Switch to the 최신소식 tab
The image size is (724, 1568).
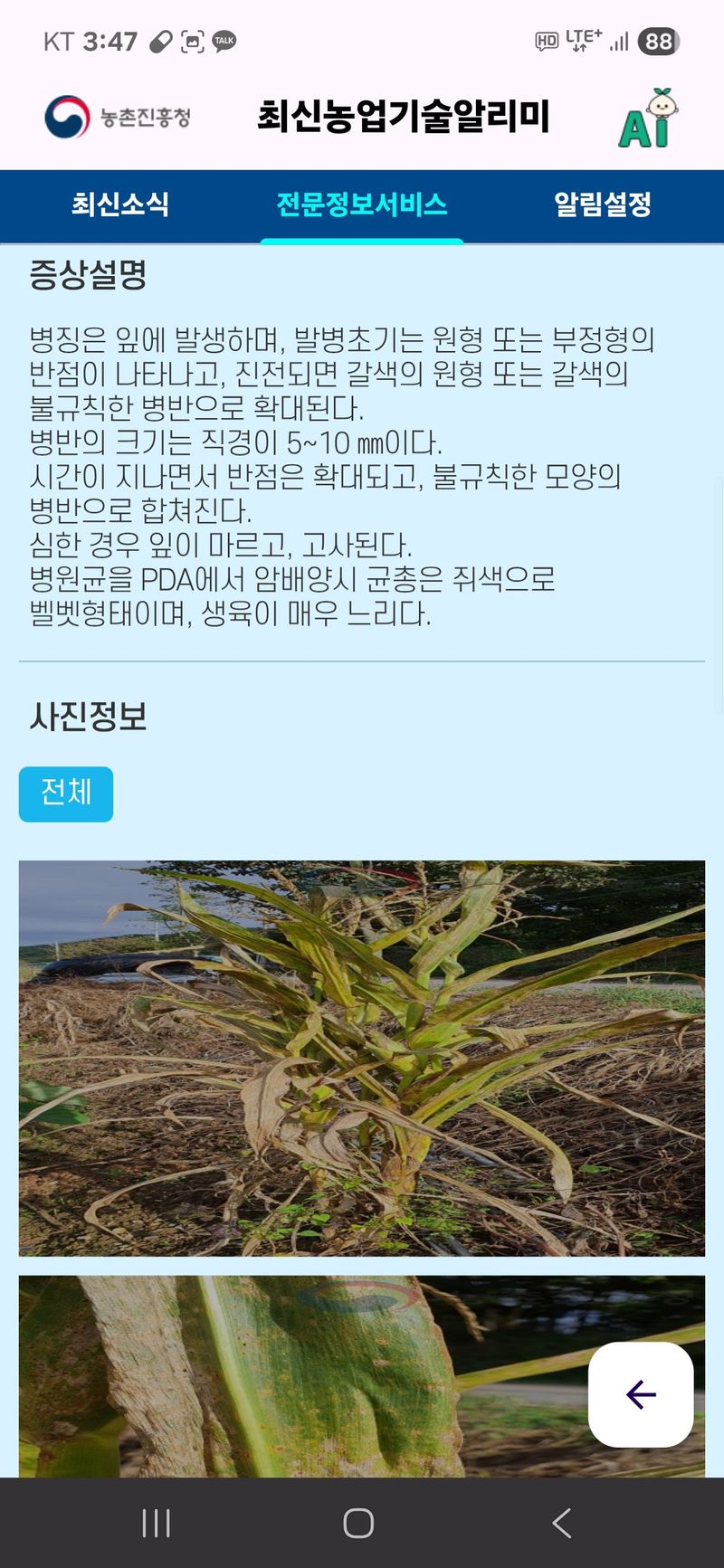[120, 204]
